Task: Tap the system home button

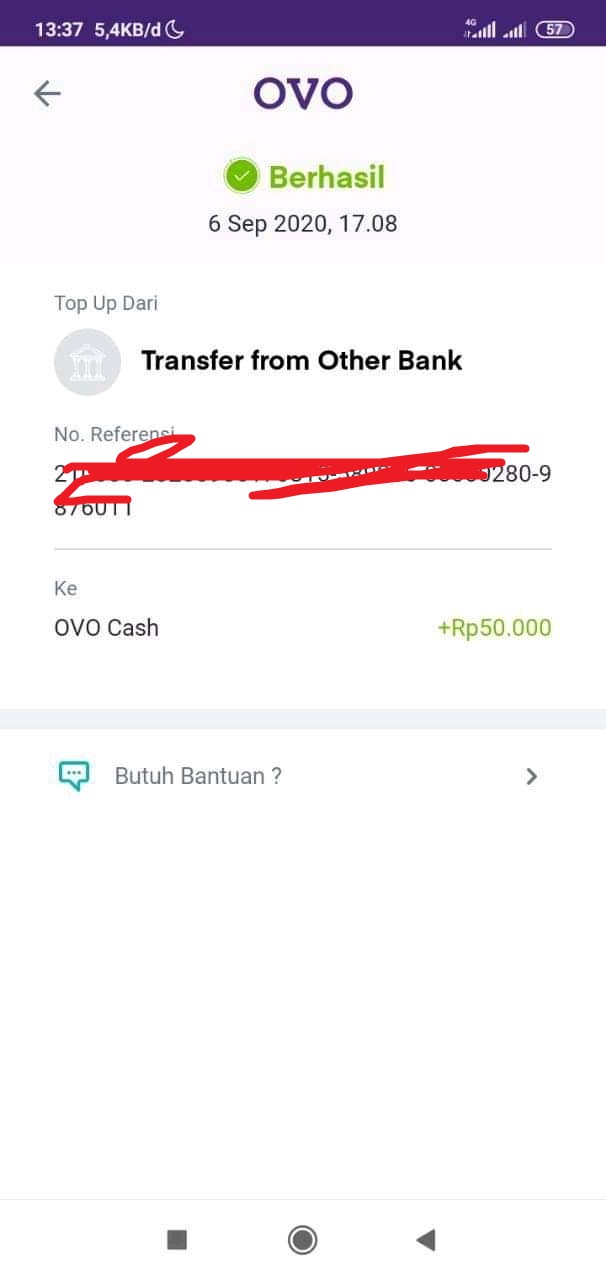Action: [302, 1240]
